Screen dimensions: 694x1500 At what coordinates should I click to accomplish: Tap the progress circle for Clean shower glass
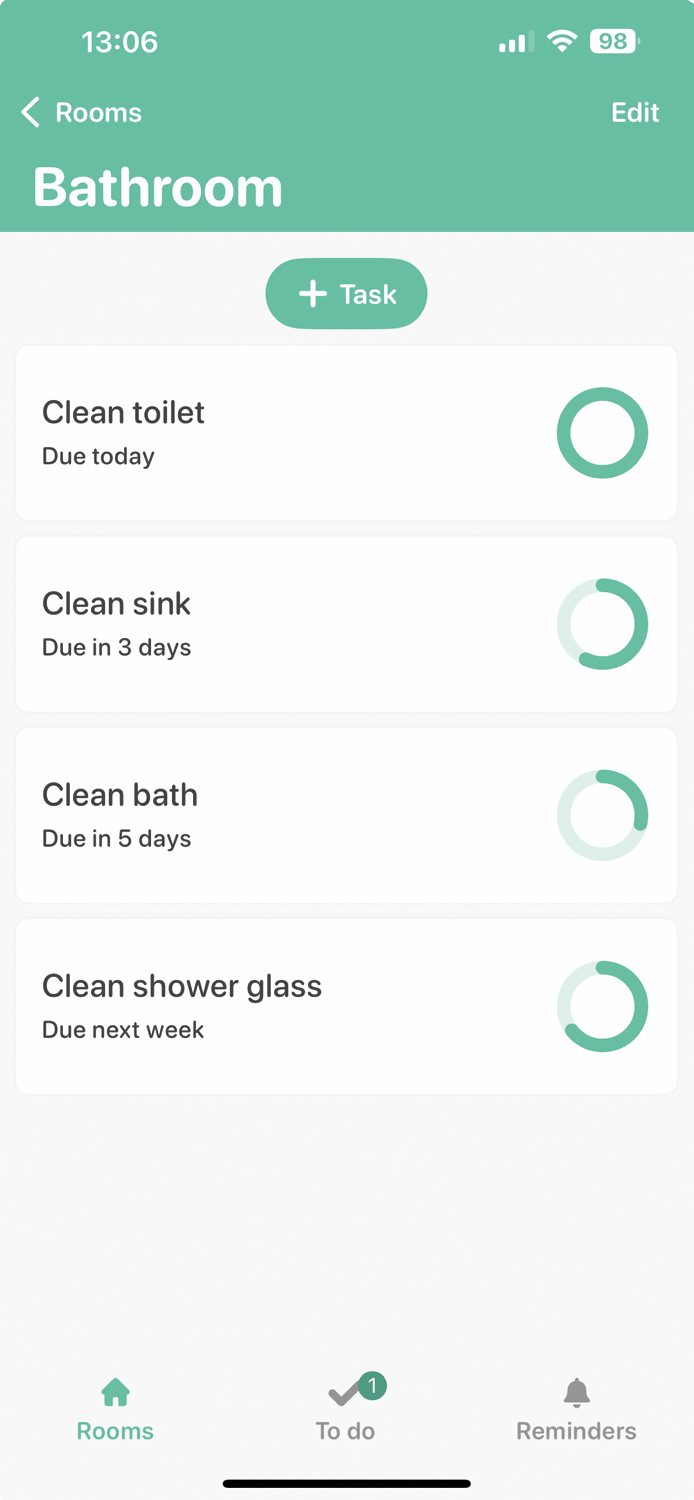point(602,1006)
